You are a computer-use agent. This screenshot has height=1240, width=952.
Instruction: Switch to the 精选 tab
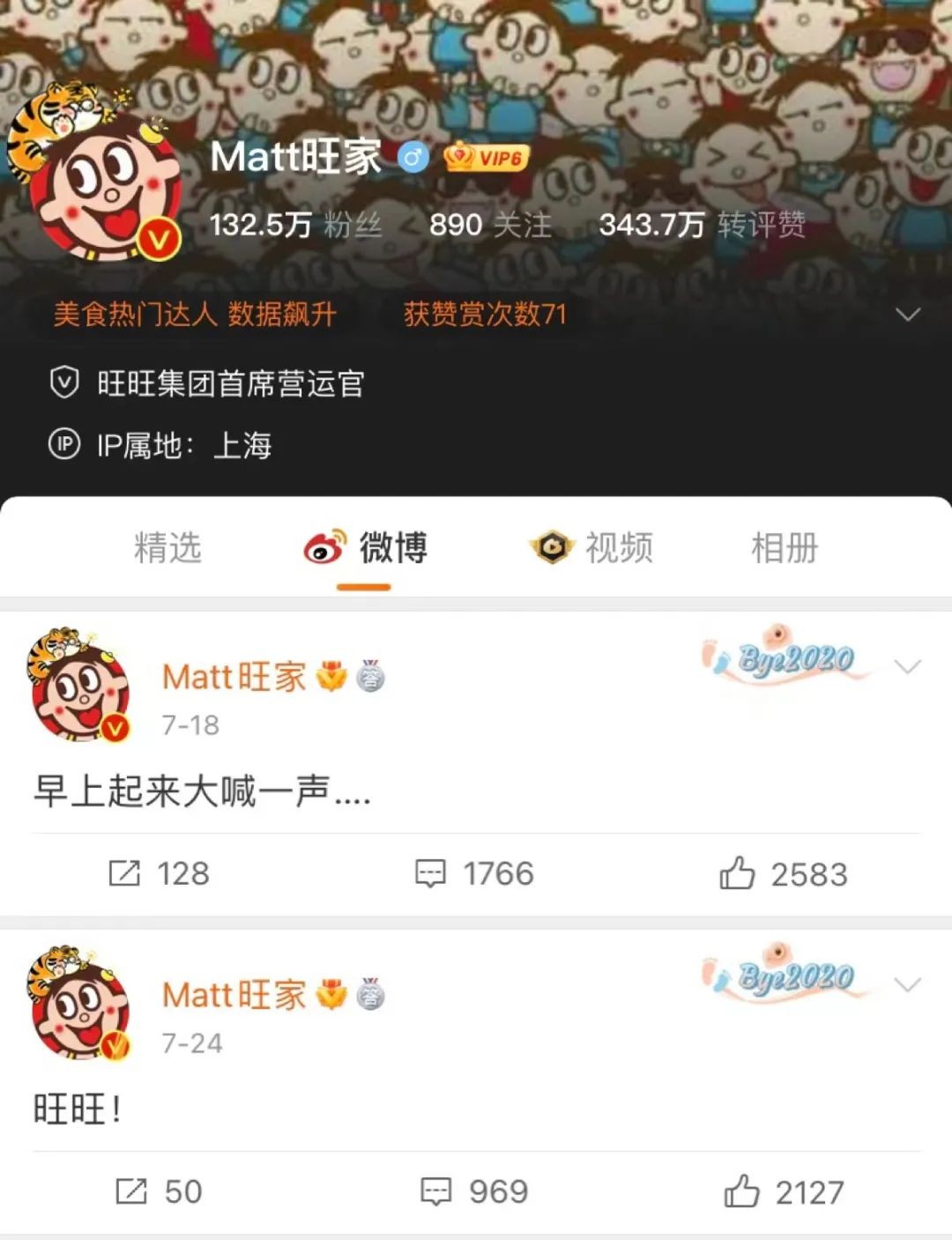coord(167,547)
